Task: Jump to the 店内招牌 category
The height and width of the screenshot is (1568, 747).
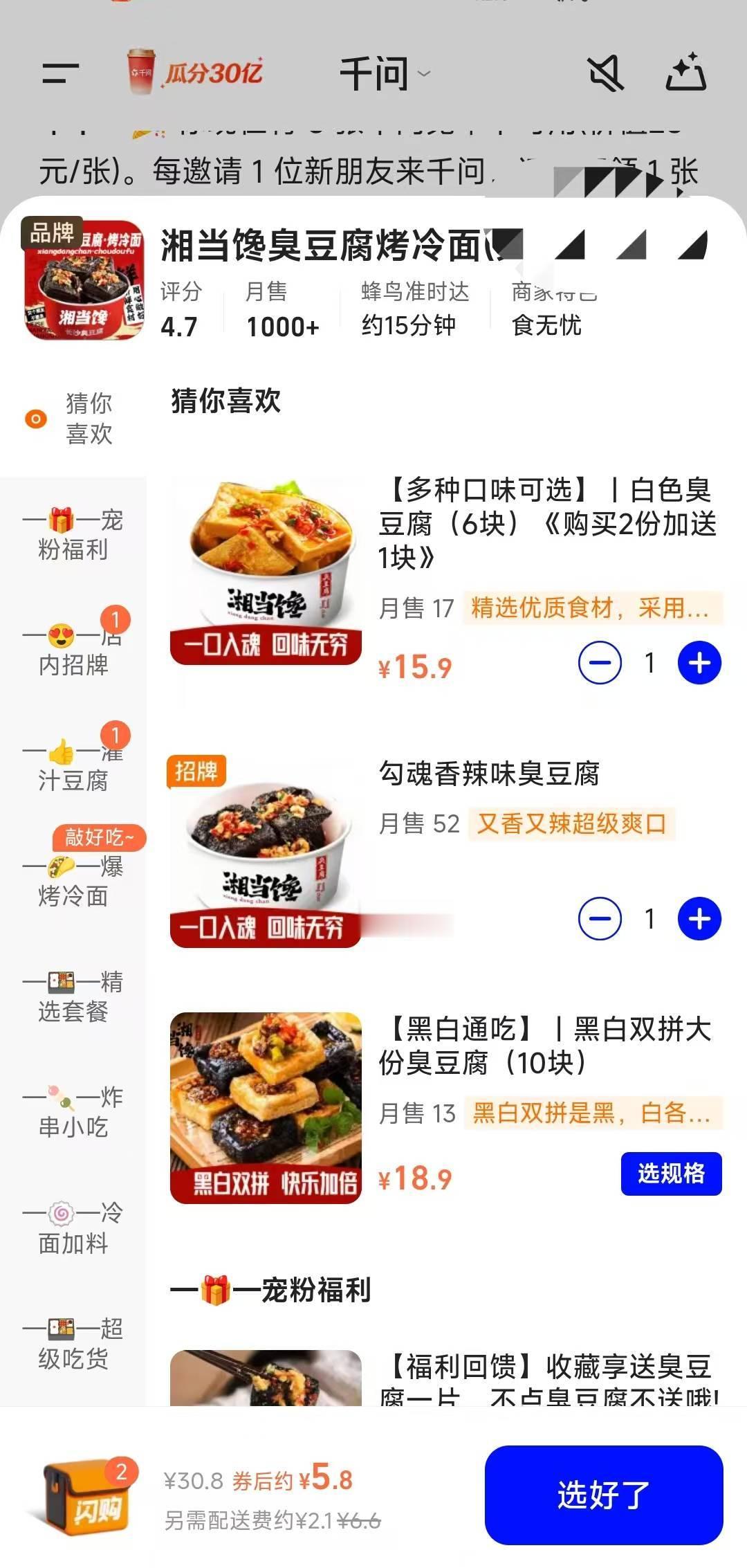Action: 73,650
